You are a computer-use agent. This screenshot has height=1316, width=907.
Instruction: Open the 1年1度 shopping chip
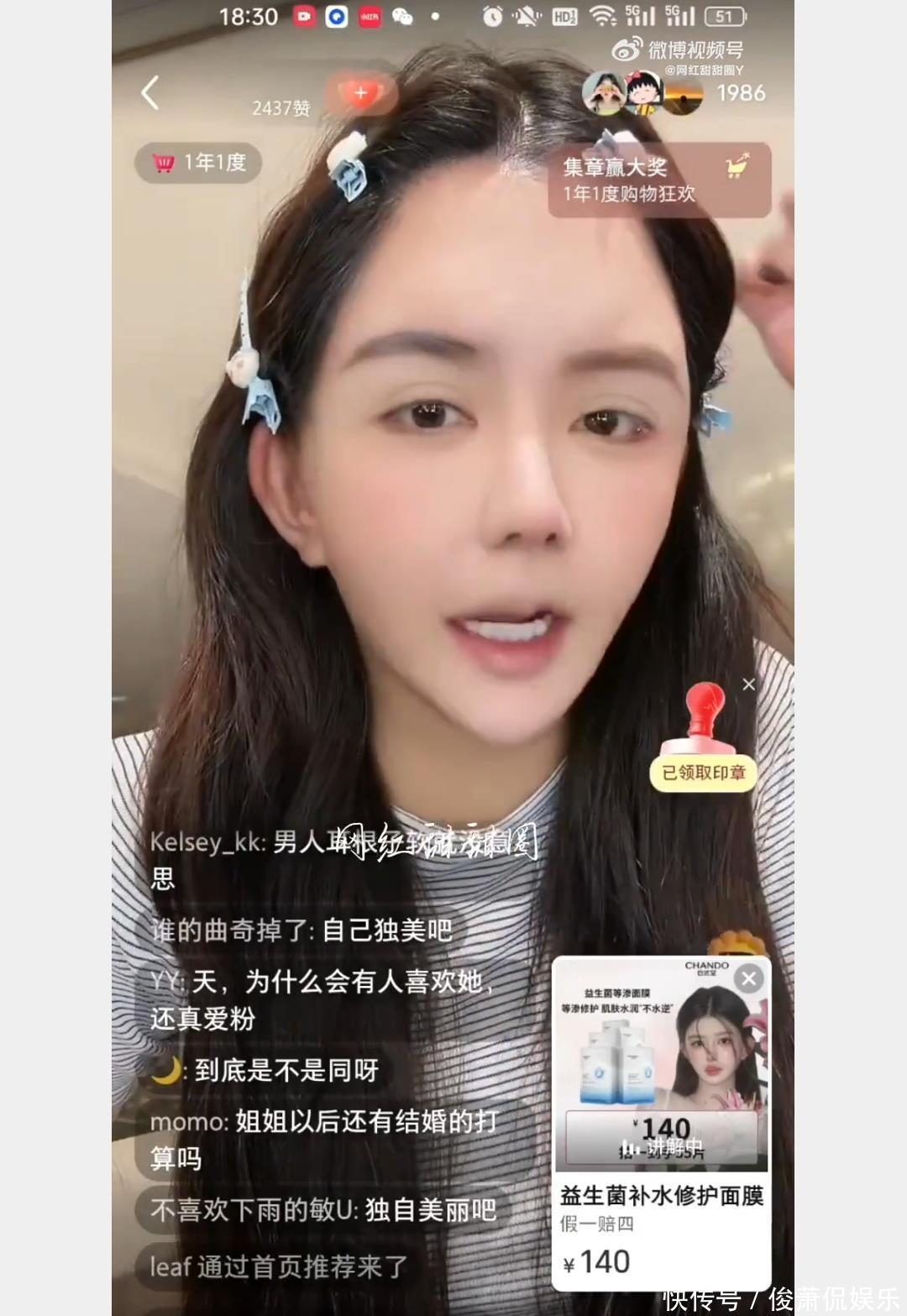pos(198,162)
